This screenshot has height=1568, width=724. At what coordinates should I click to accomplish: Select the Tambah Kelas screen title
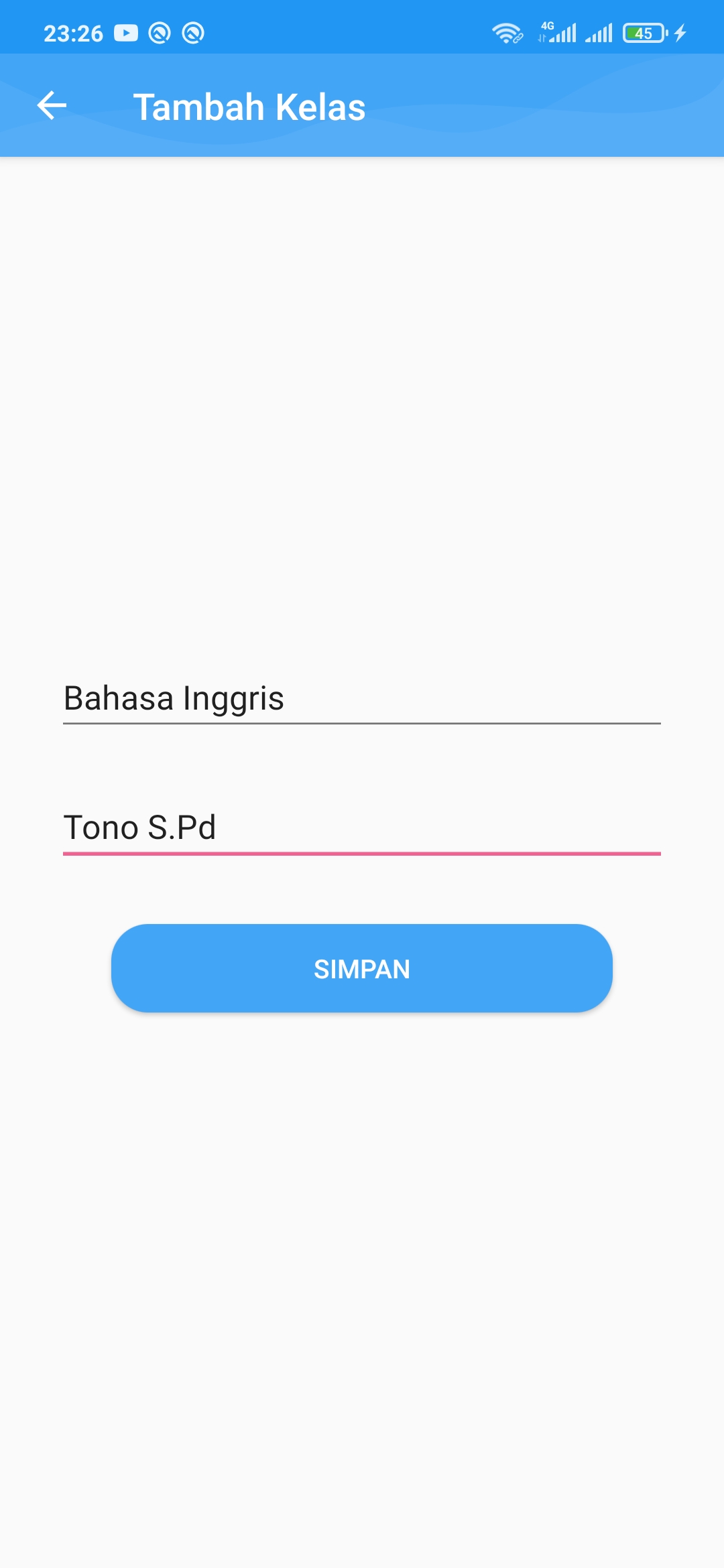pos(251,105)
